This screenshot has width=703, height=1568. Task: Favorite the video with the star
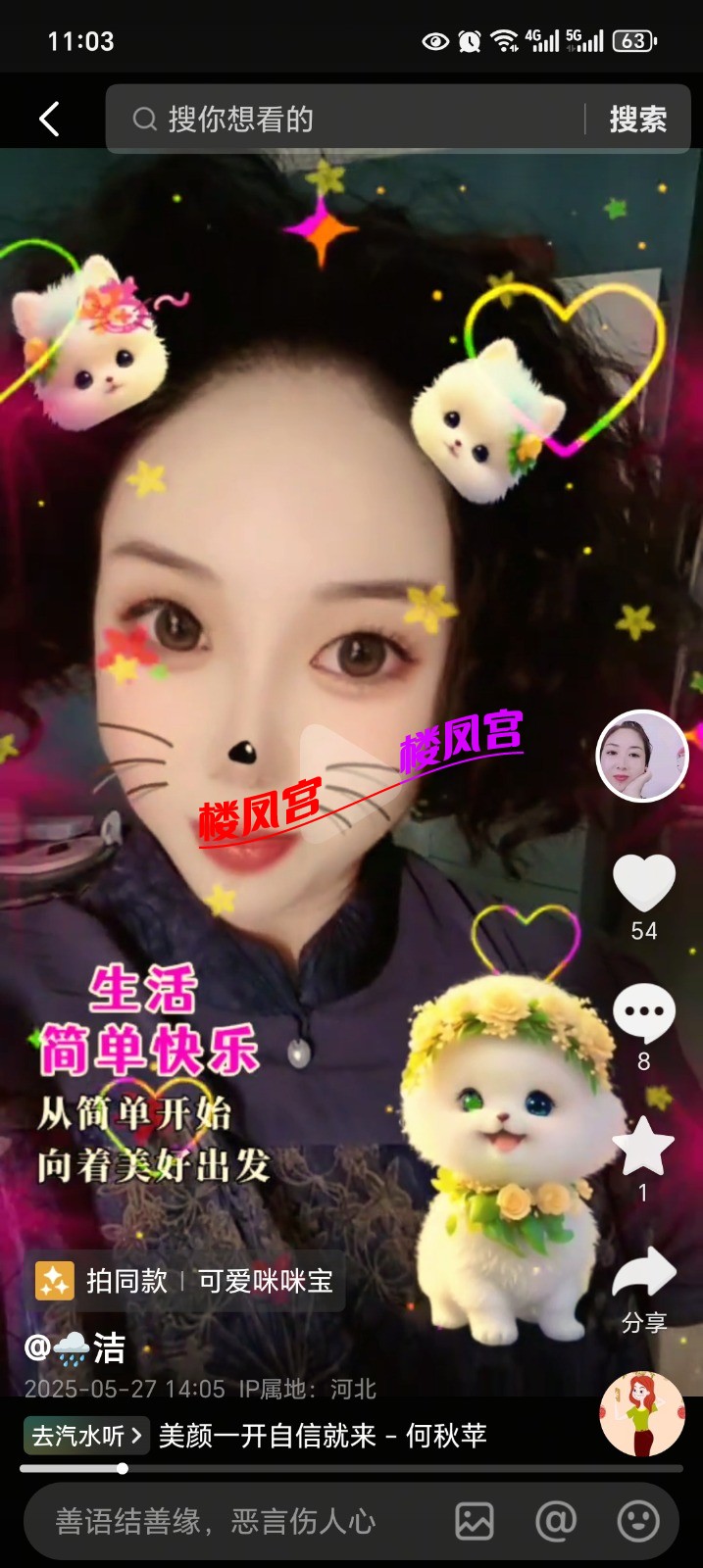coord(643,1145)
